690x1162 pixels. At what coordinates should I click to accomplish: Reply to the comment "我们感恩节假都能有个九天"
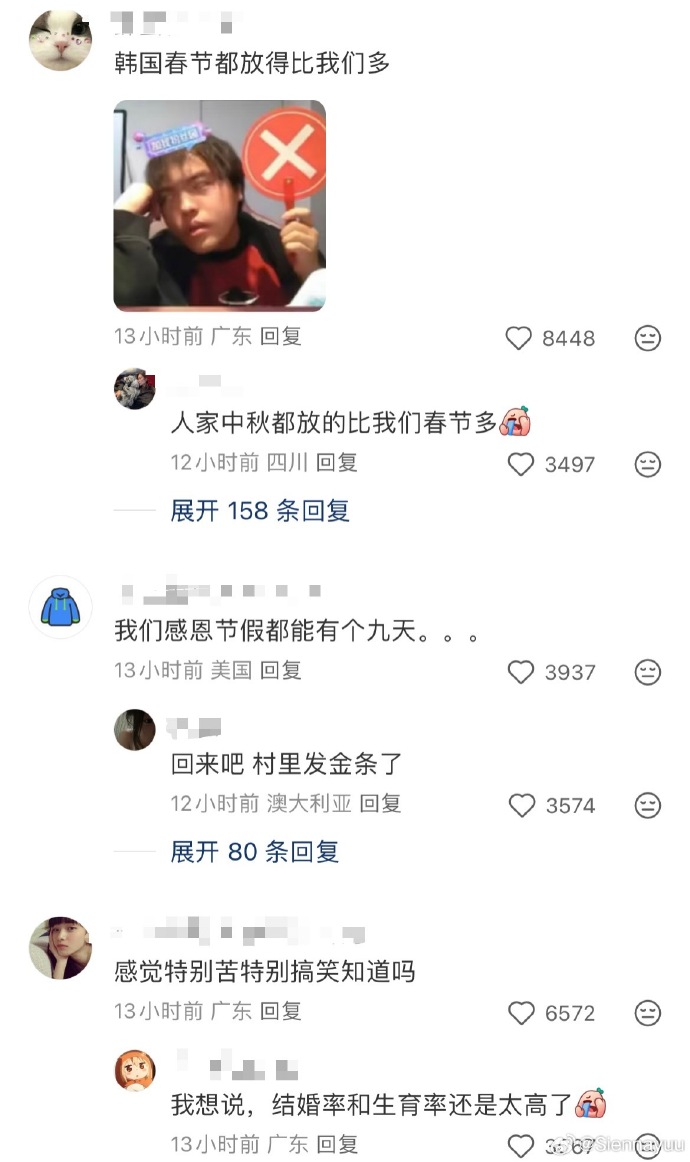[x=281, y=671]
